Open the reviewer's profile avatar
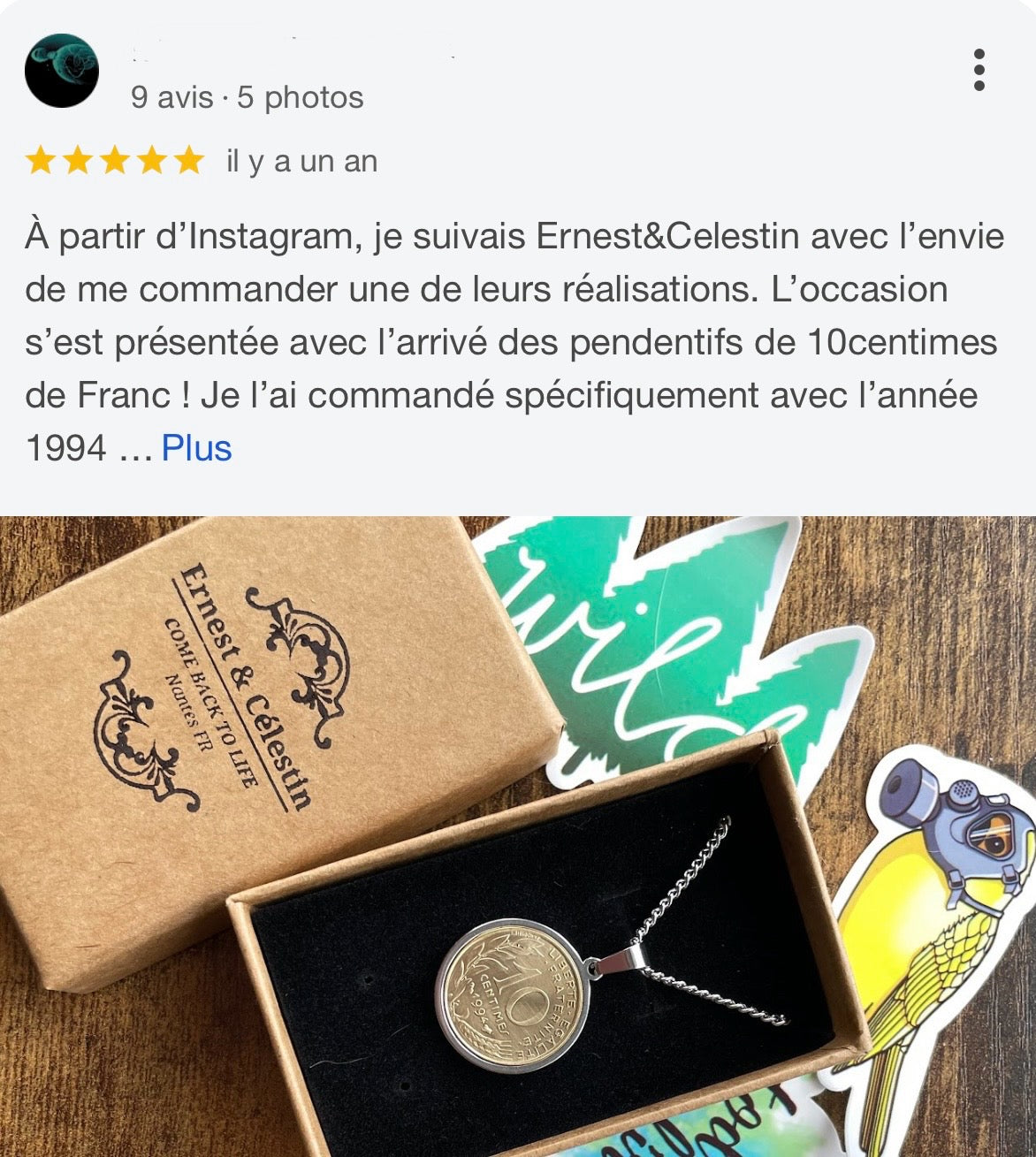The height and width of the screenshot is (1157, 1036). pyautogui.click(x=61, y=71)
